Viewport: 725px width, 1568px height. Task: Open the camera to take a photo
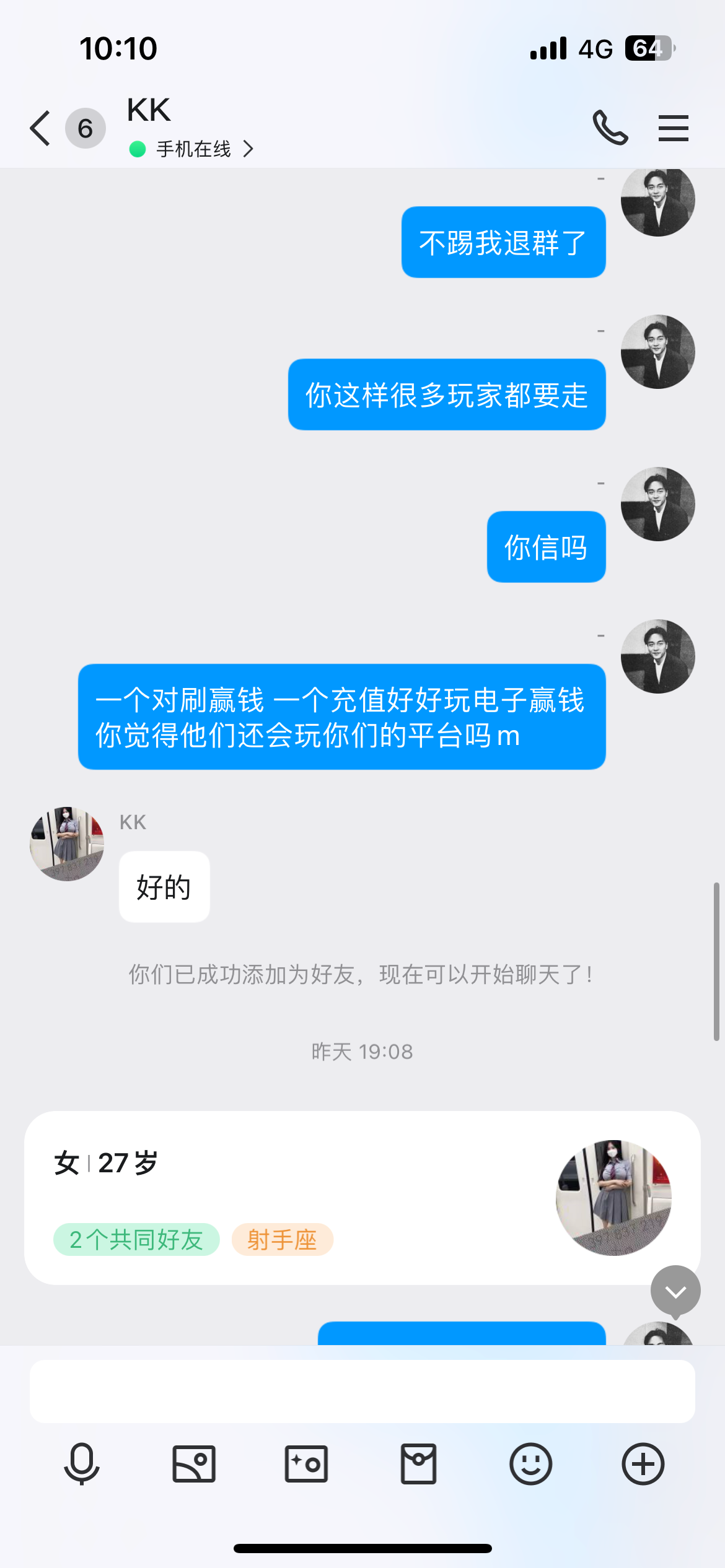(306, 1464)
